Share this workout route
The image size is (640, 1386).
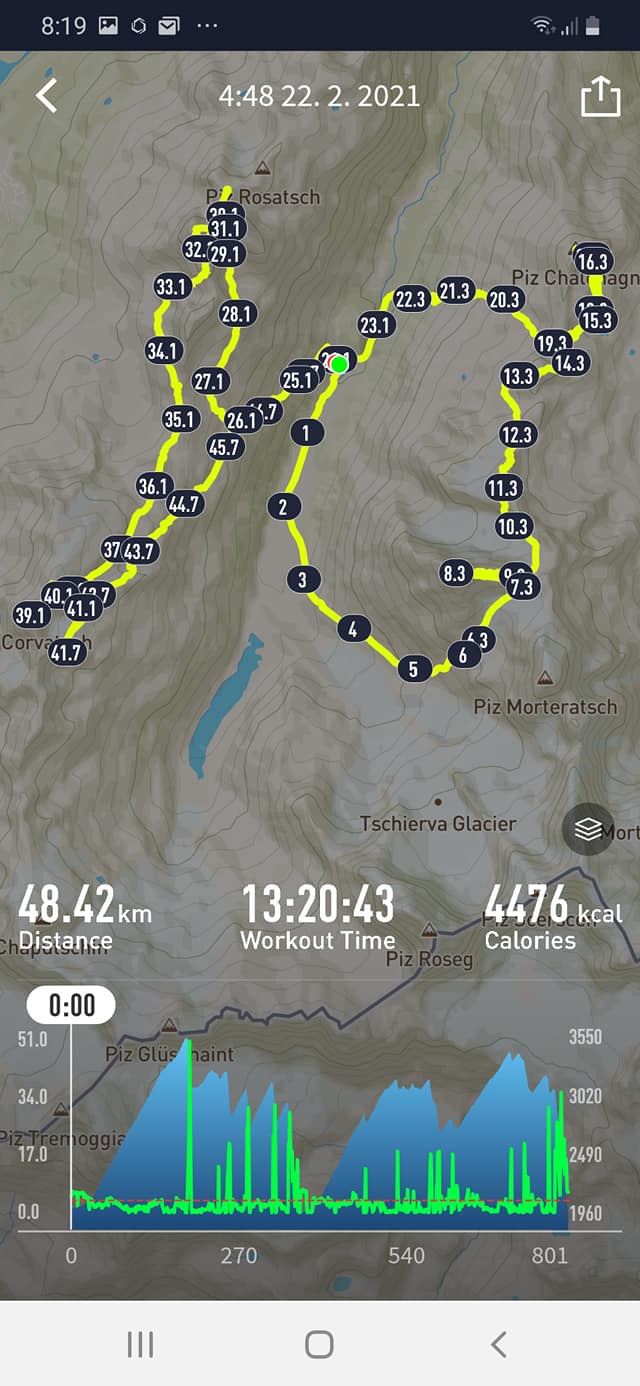coord(600,97)
